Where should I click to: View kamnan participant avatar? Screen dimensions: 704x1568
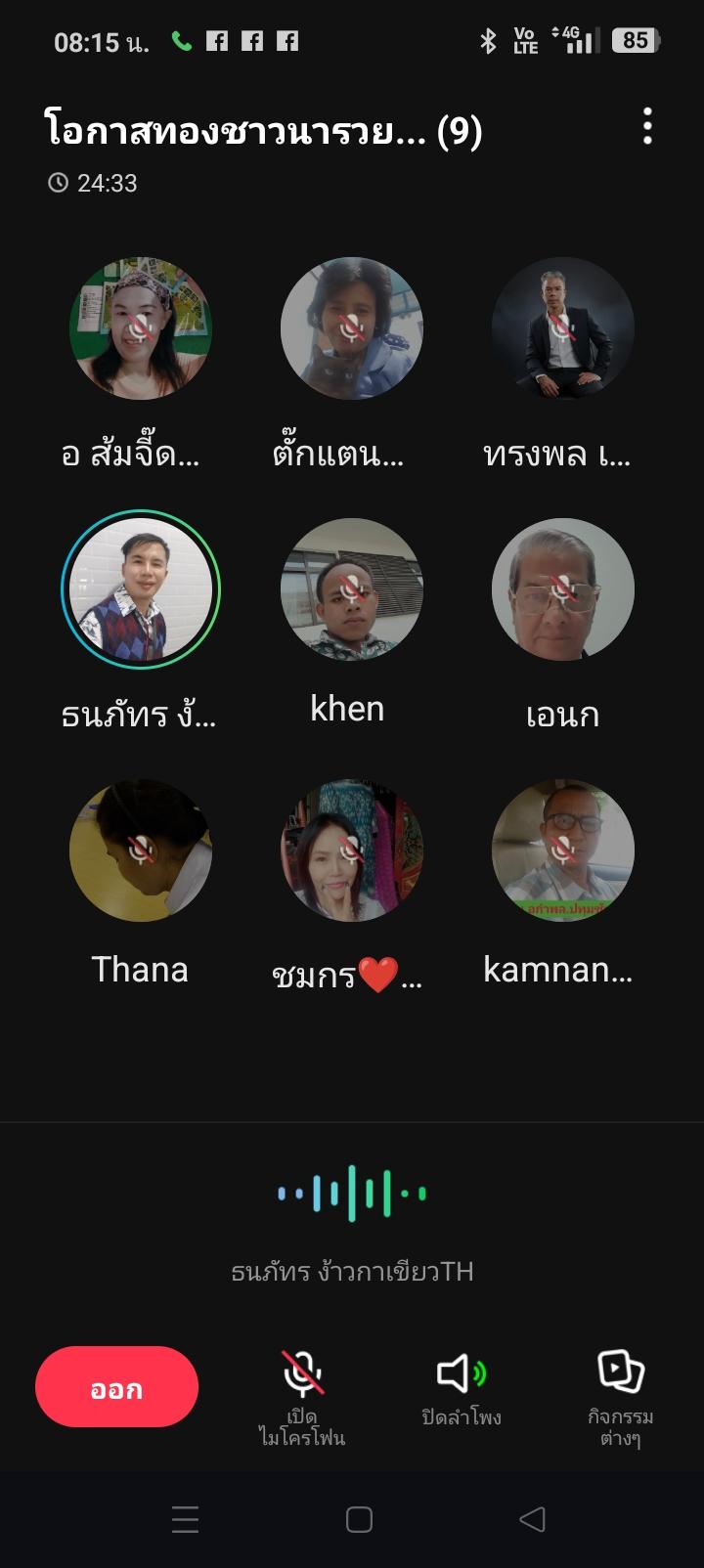pos(563,850)
